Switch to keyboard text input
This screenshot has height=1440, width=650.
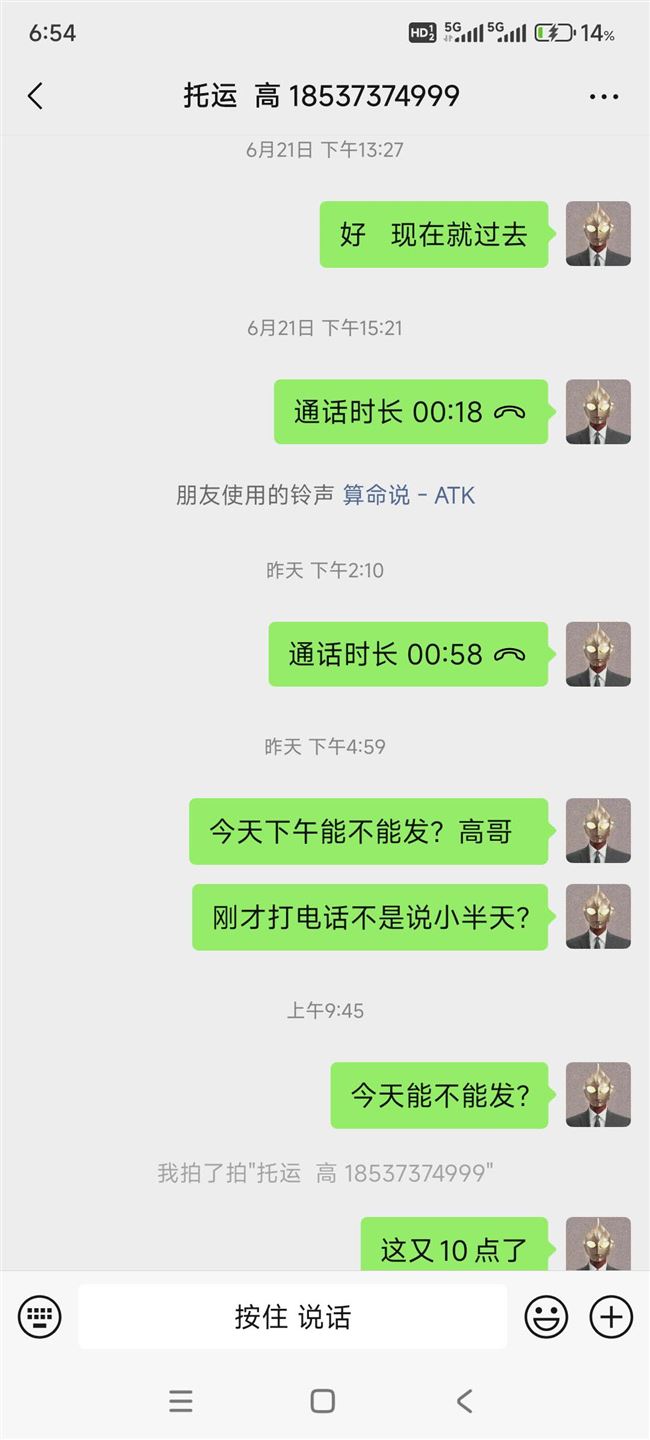coord(40,1317)
